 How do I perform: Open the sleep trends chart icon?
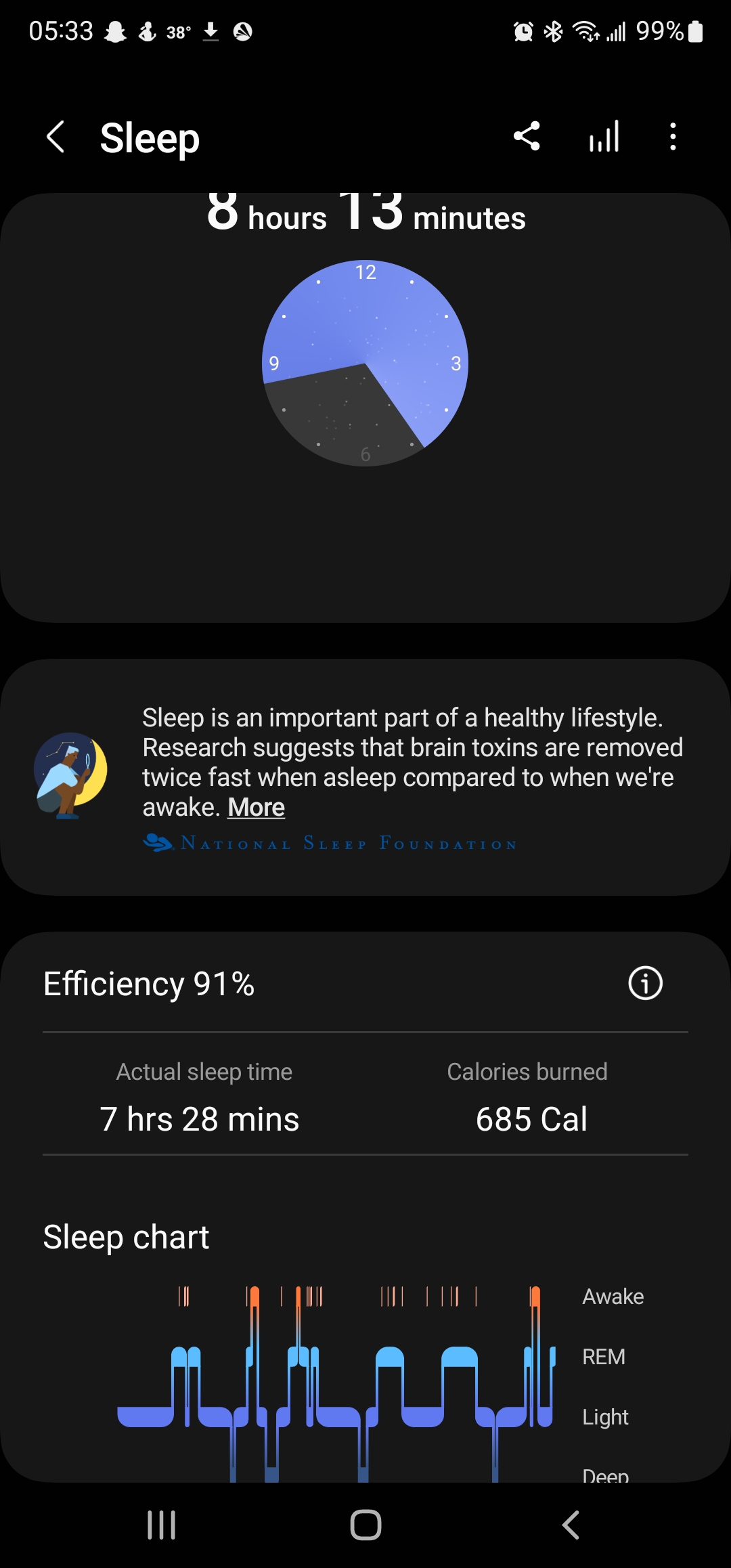tap(604, 136)
